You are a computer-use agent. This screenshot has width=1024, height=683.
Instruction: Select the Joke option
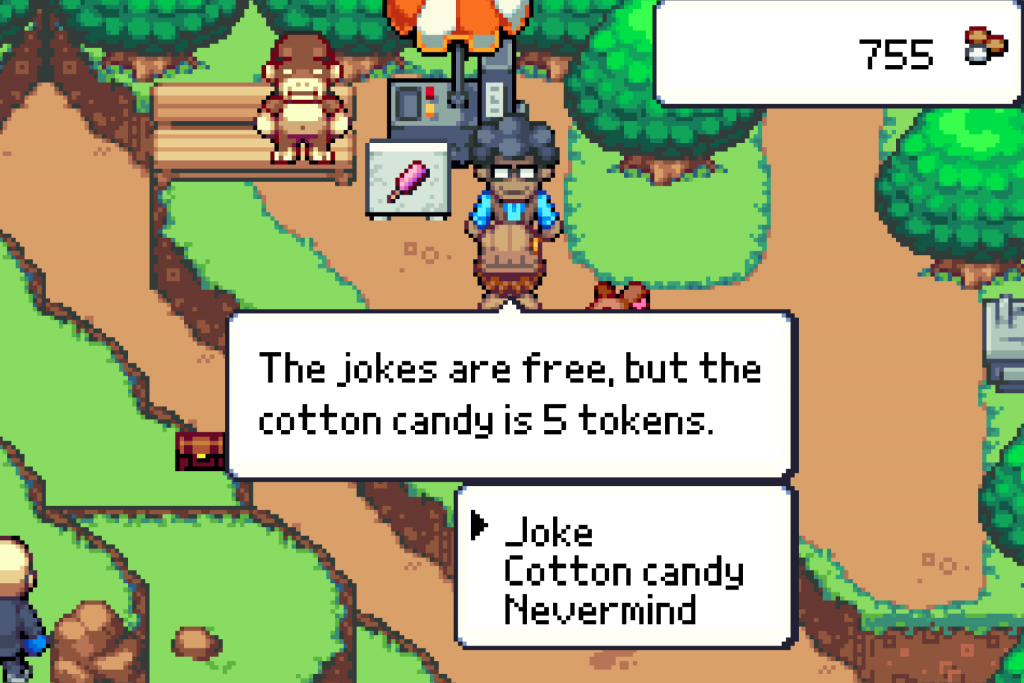pos(549,532)
